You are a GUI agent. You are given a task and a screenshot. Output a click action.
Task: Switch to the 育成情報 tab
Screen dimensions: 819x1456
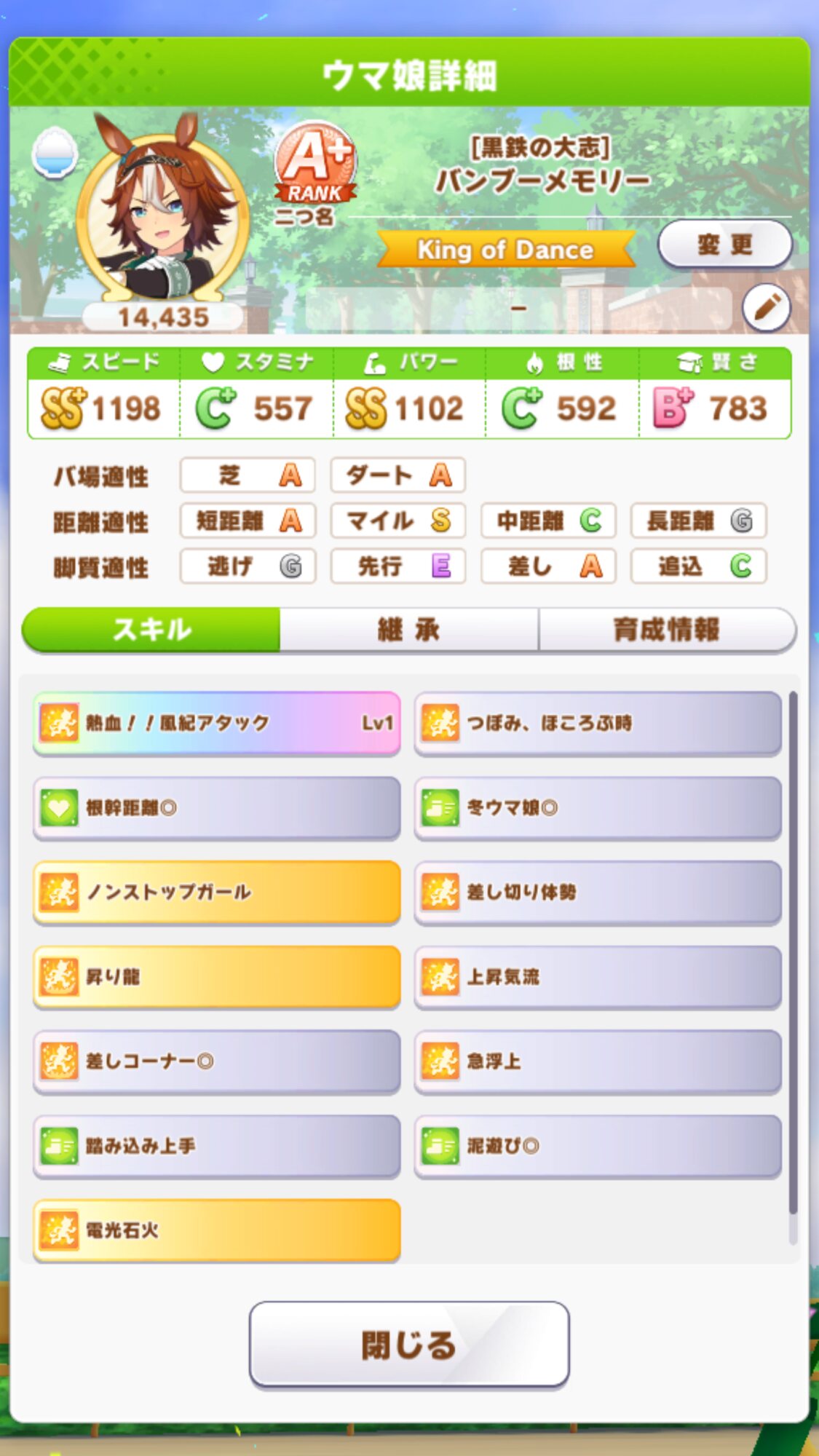(666, 630)
